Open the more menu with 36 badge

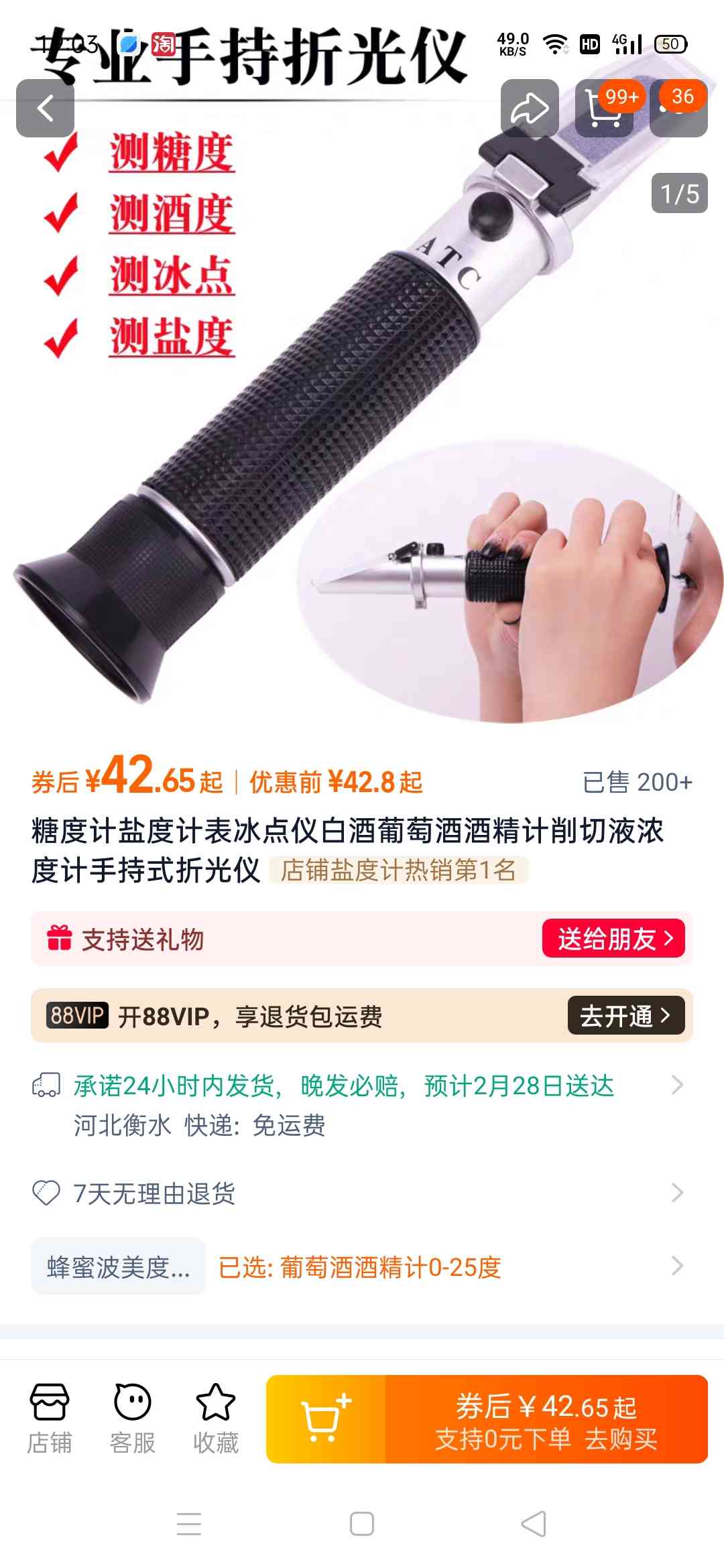678,108
